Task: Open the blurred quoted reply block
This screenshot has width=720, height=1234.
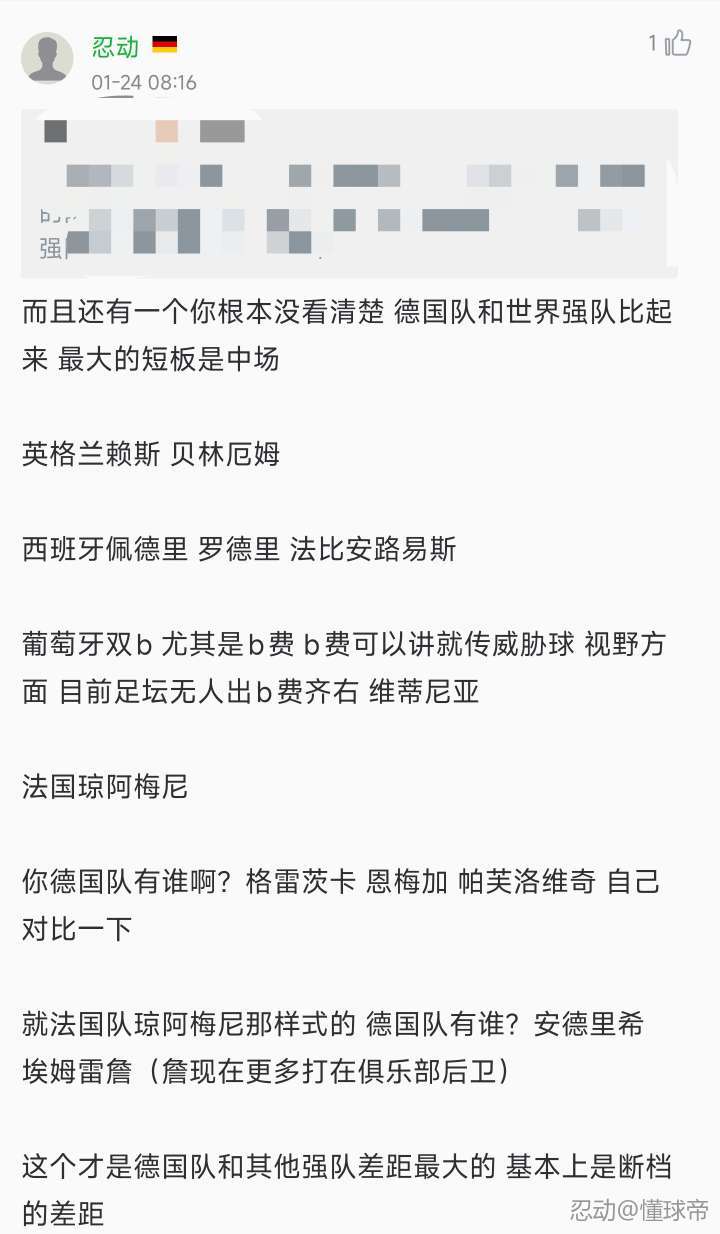Action: 349,193
